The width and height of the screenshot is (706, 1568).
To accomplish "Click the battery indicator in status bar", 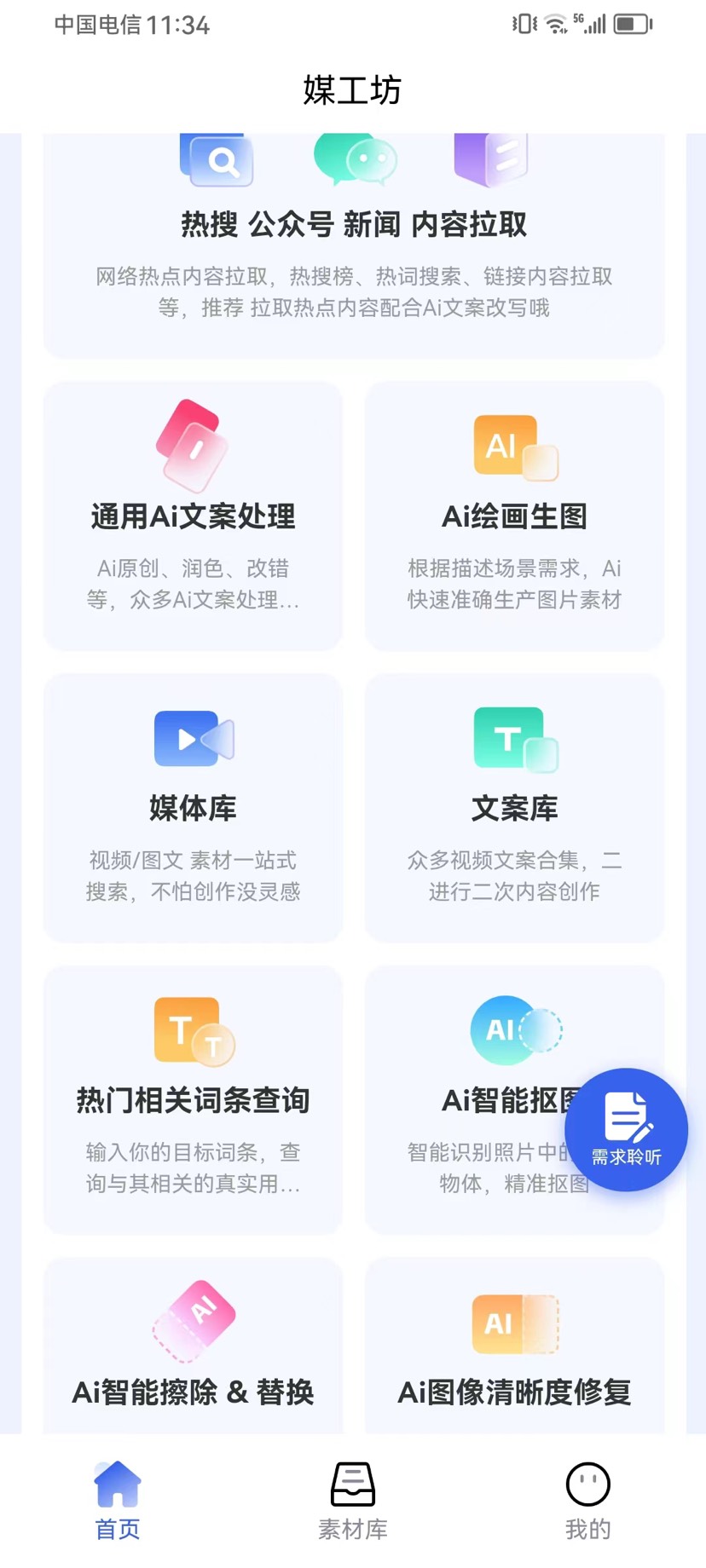I will point(632,24).
